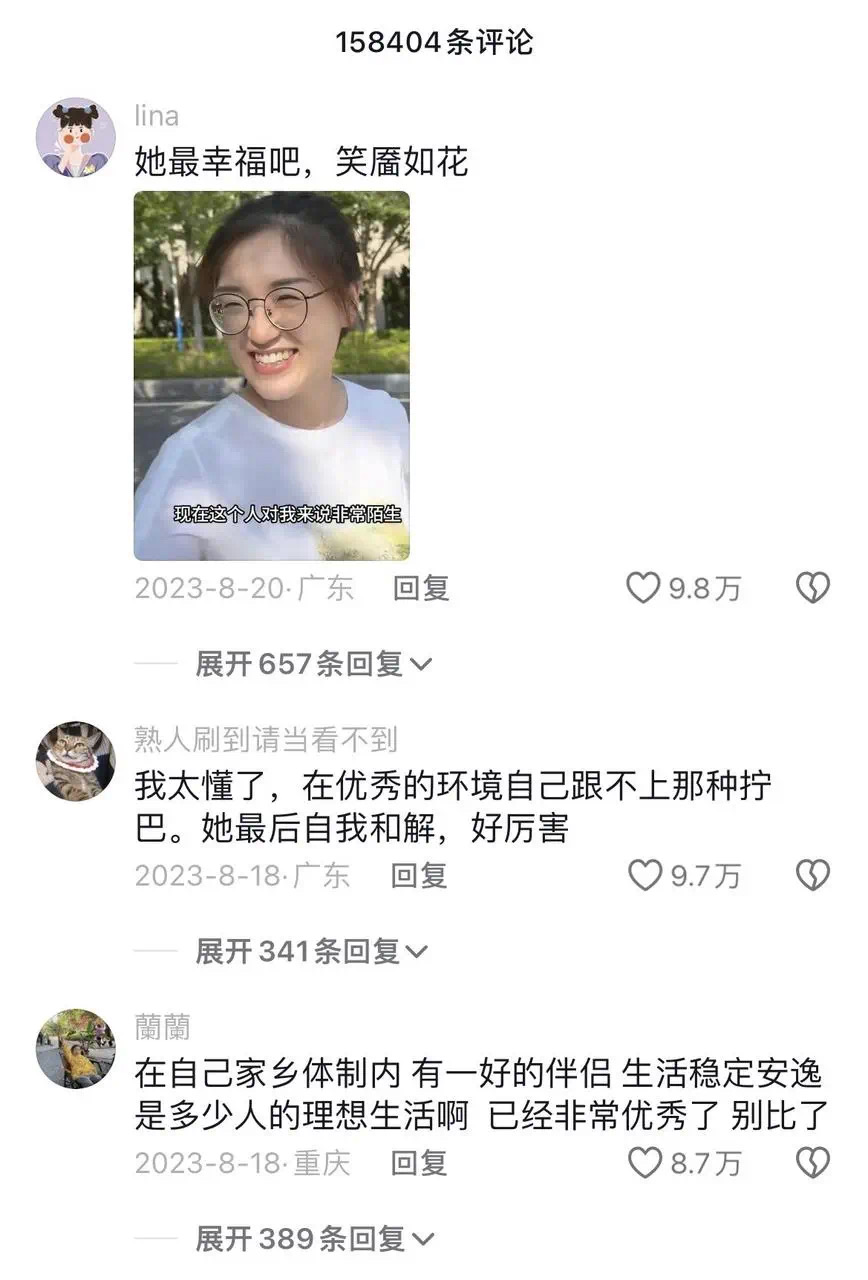Screen dimensions: 868x1280
Task: Expand the 341 replies
Action: point(311,951)
